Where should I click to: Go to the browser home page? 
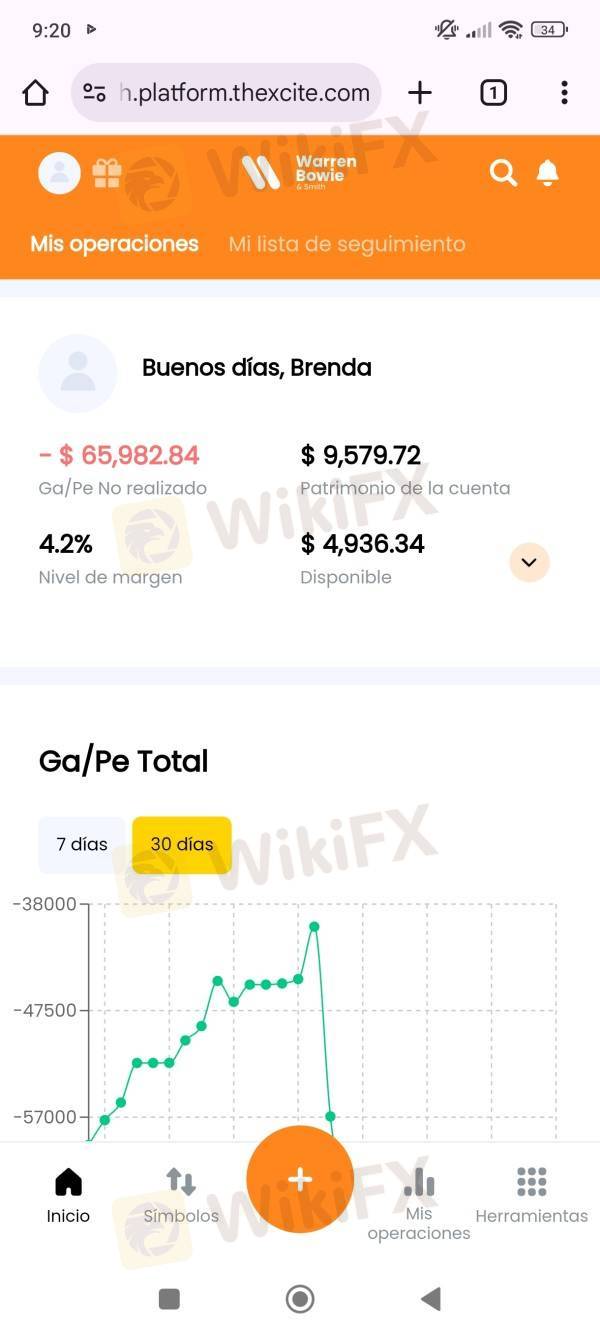coord(35,93)
